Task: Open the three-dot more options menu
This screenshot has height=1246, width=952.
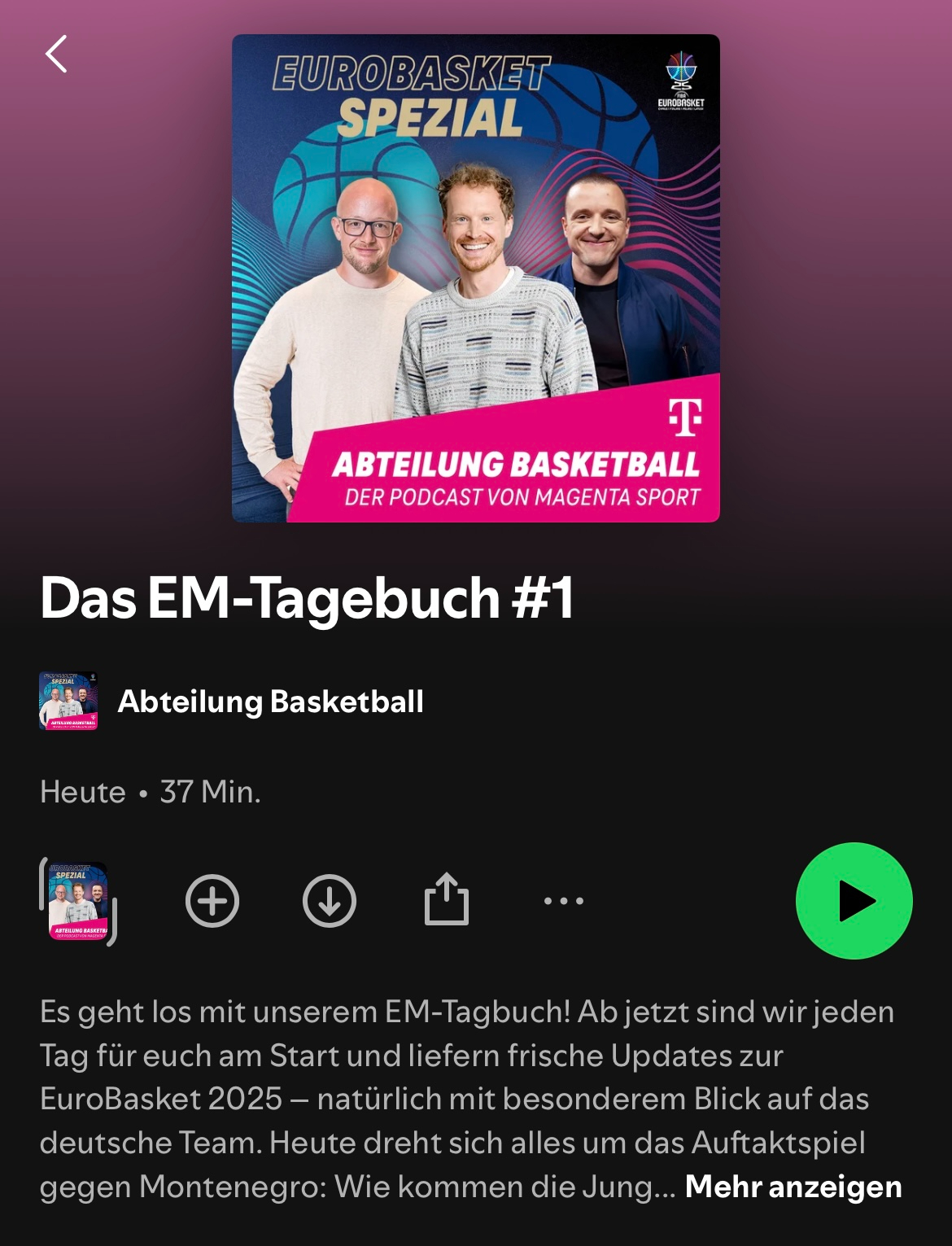Action: point(564,901)
